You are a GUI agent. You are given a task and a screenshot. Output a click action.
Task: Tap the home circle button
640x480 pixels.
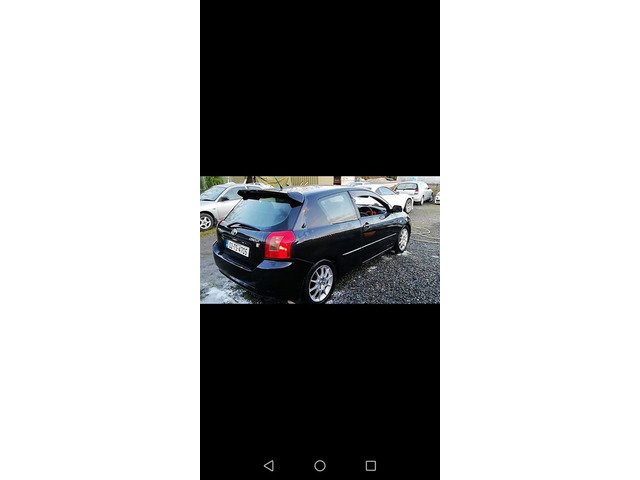point(320,465)
